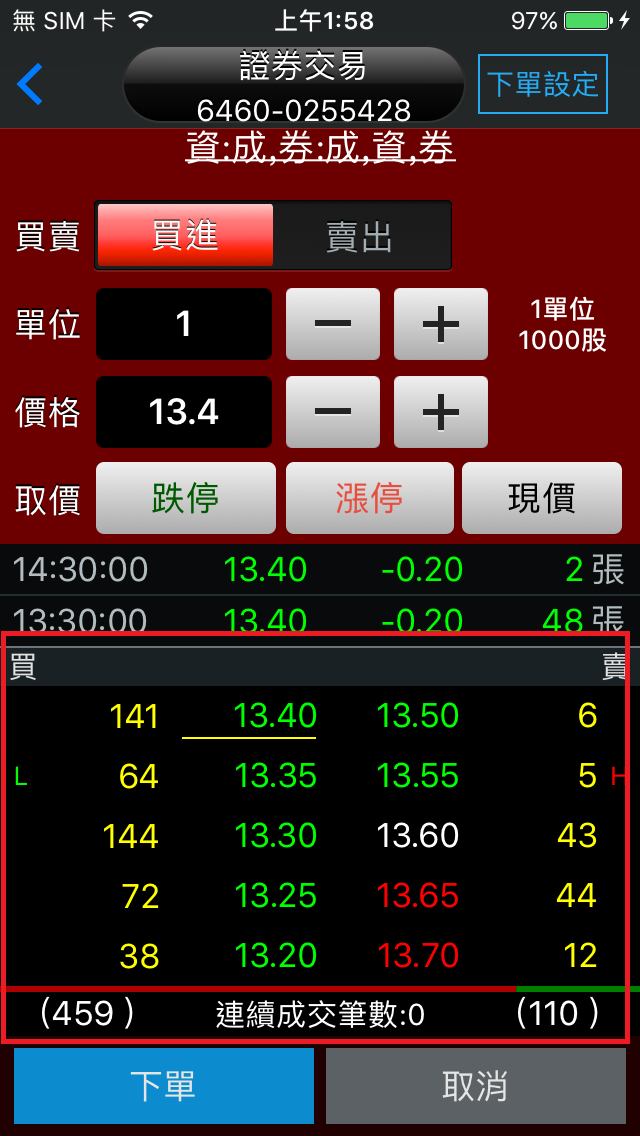Set price to 漲停 limit up
The height and width of the screenshot is (1136, 640).
370,498
